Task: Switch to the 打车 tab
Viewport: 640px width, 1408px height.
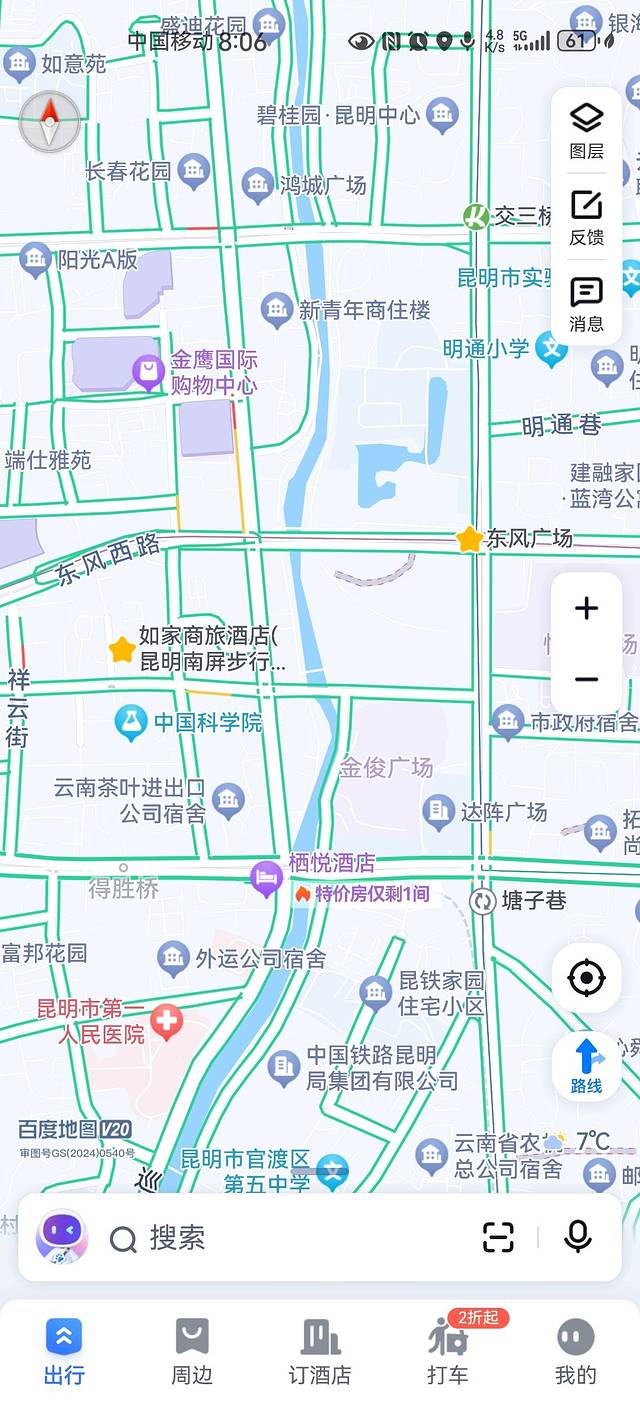Action: (x=448, y=1352)
